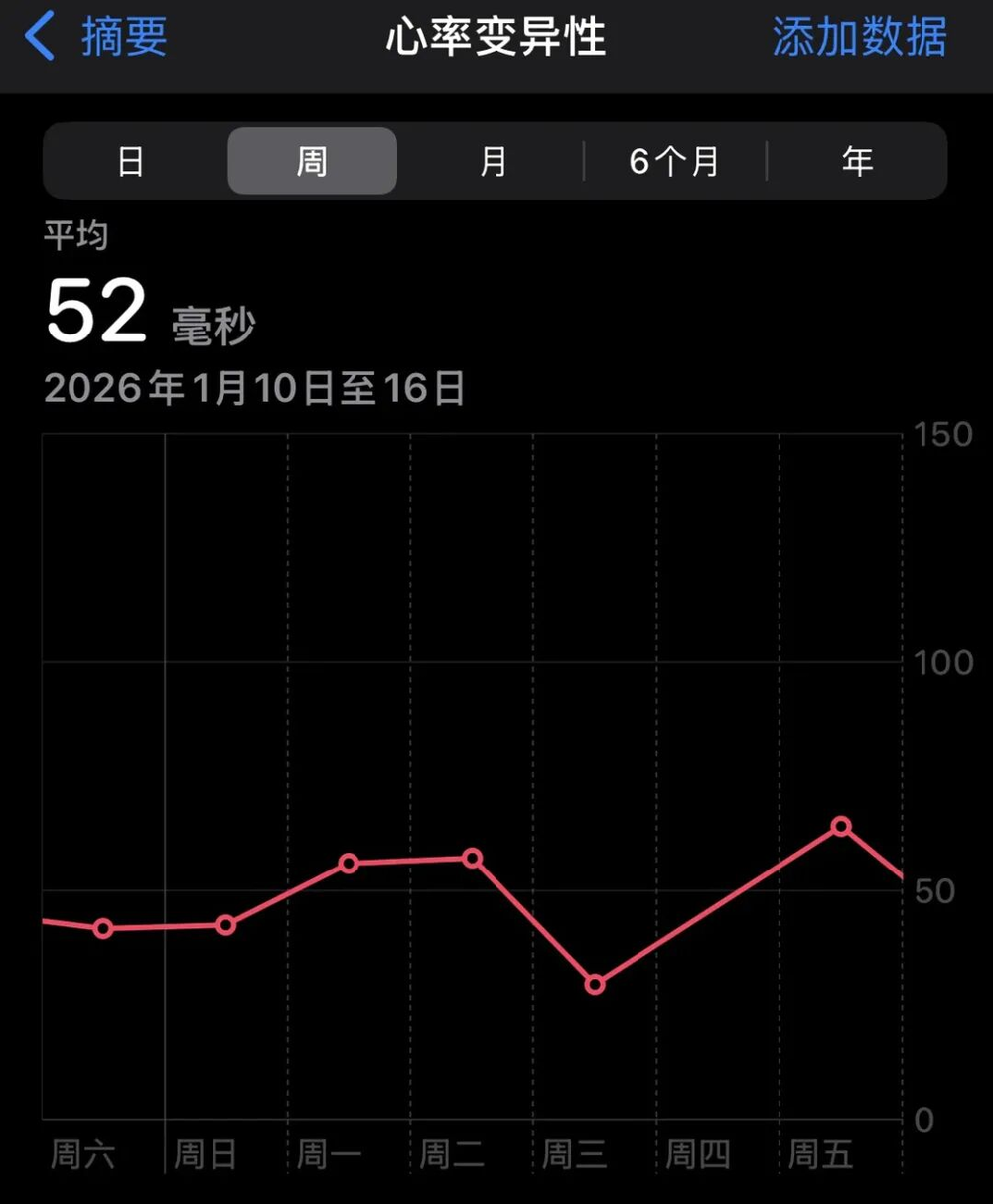Image resolution: width=993 pixels, height=1204 pixels.
Task: Go back to 摘要
Action: (x=96, y=38)
